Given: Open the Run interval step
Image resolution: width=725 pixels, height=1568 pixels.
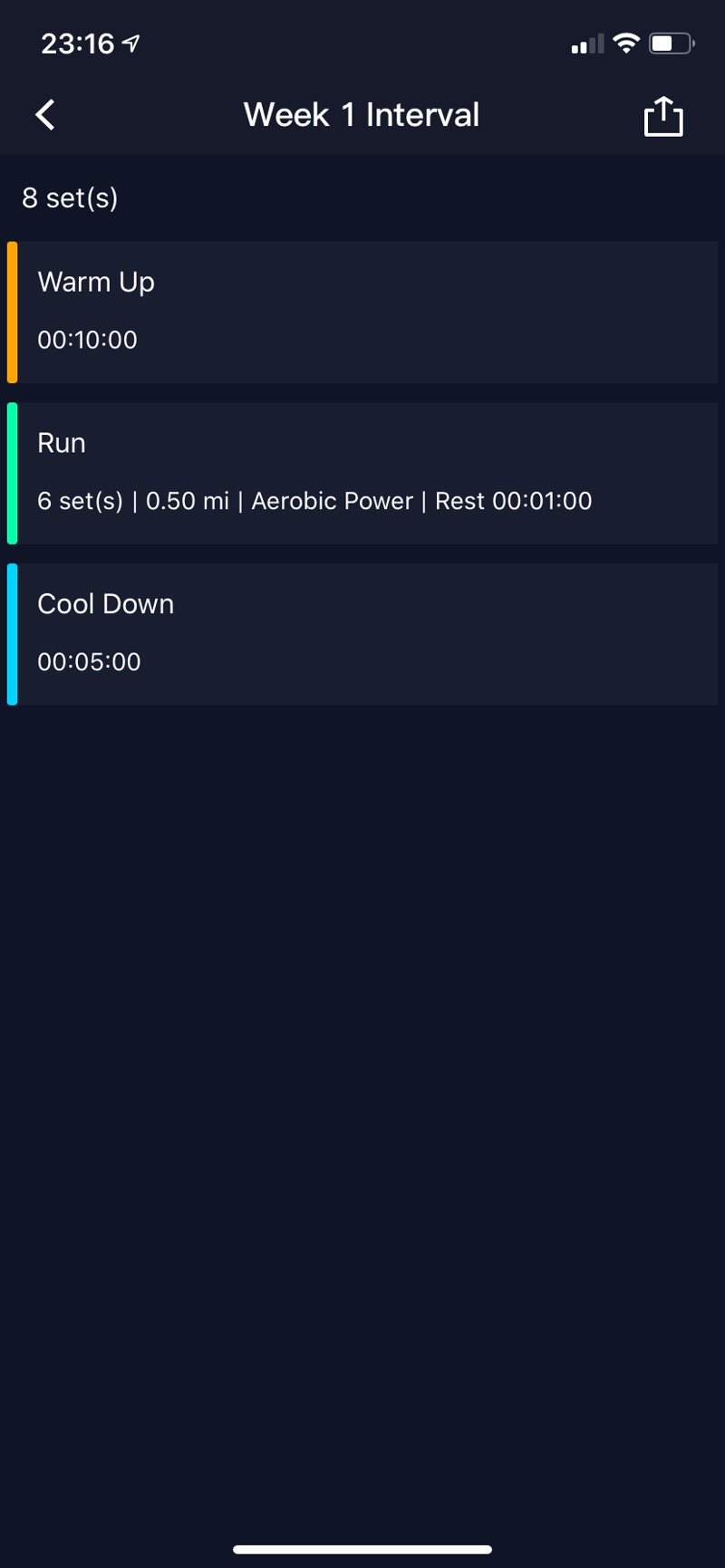Looking at the screenshot, I should 362,473.
